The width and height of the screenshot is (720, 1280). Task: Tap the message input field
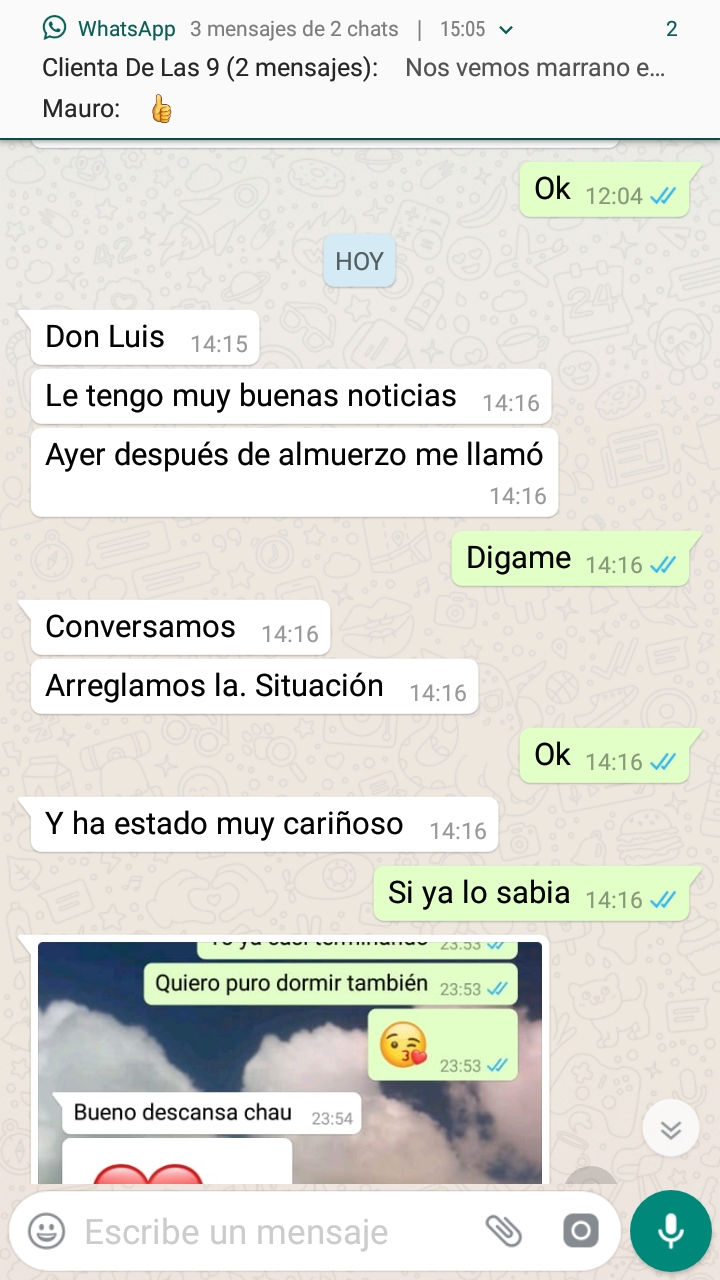270,1232
